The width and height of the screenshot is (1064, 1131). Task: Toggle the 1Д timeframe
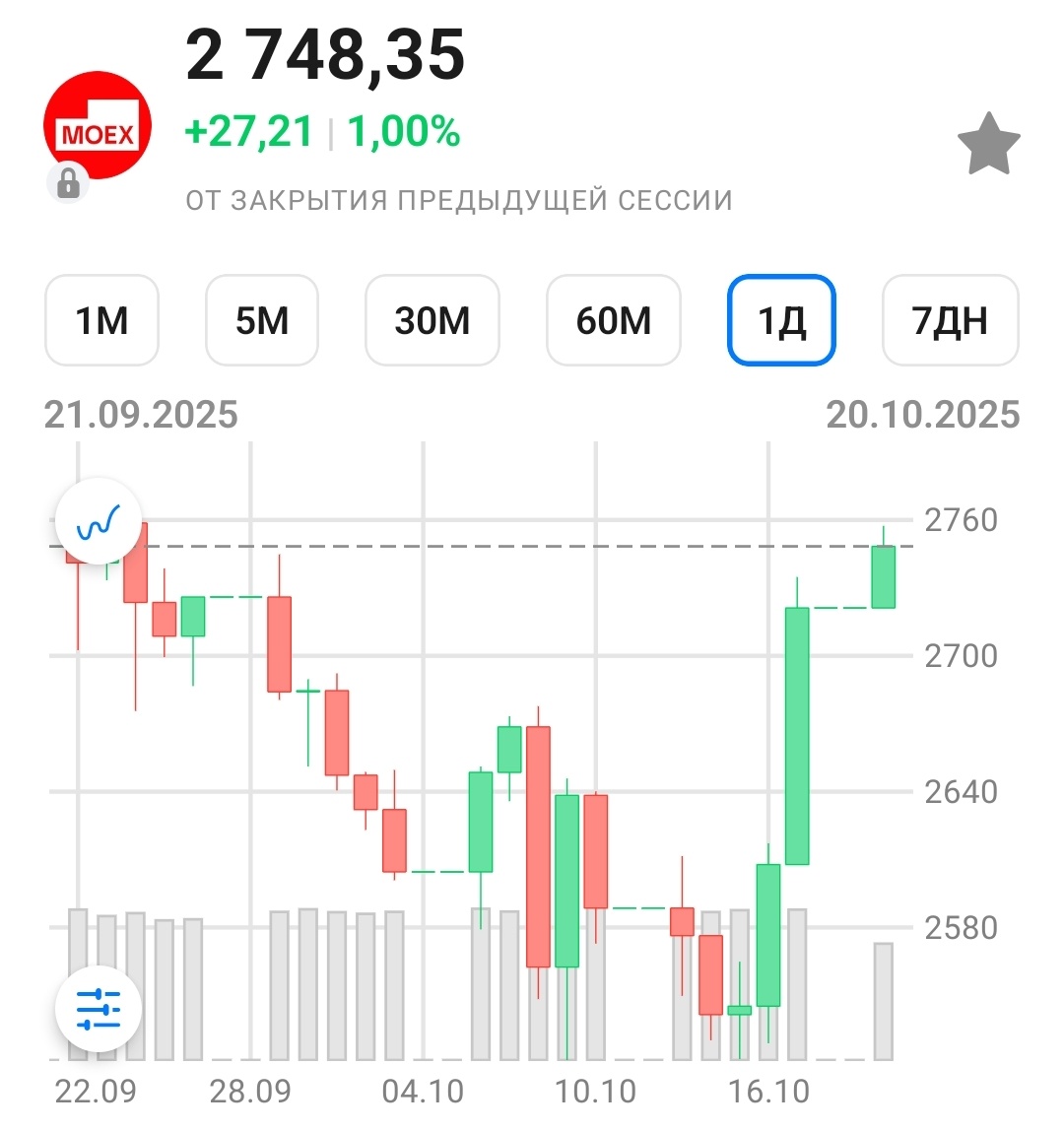coord(781,321)
